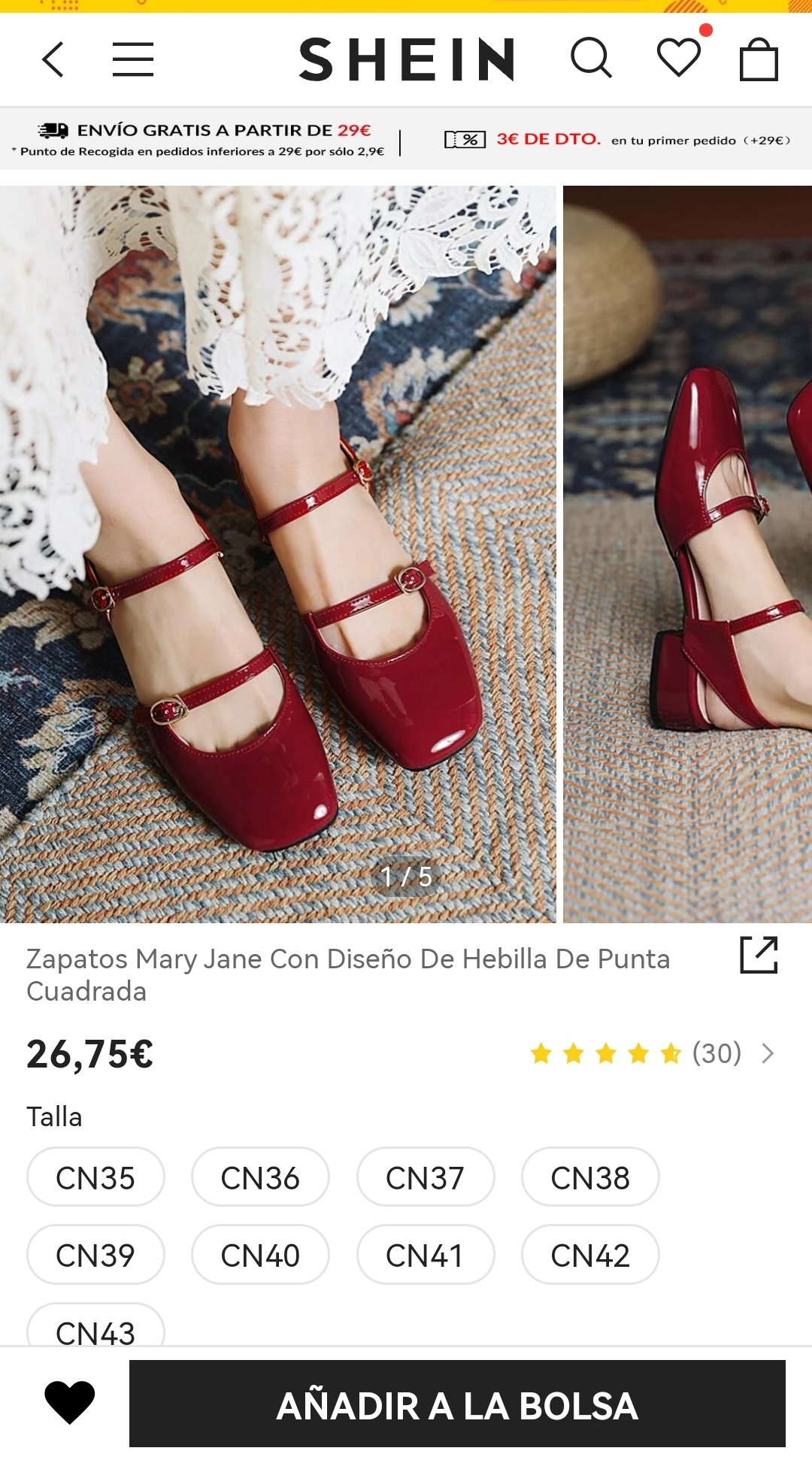Screen dimensions: 812x1460
Task: Share this product
Action: click(x=759, y=955)
